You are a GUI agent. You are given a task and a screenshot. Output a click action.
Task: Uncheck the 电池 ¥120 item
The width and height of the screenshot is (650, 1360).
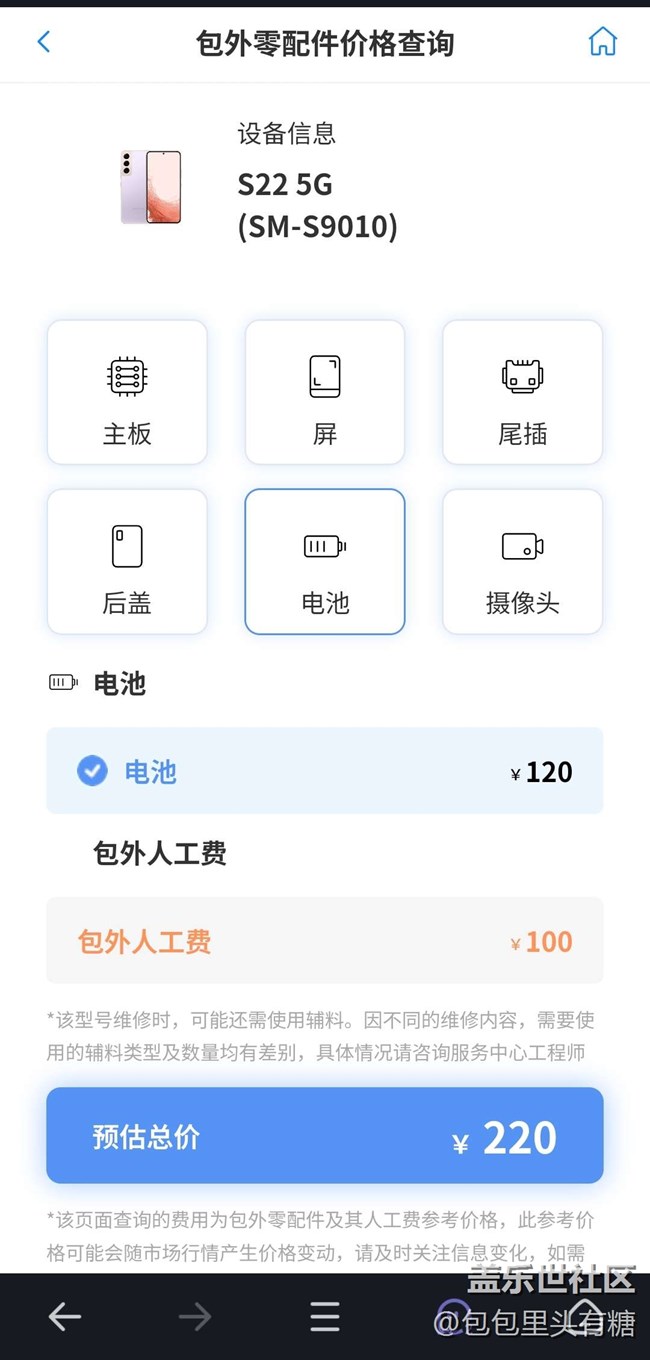coord(93,771)
